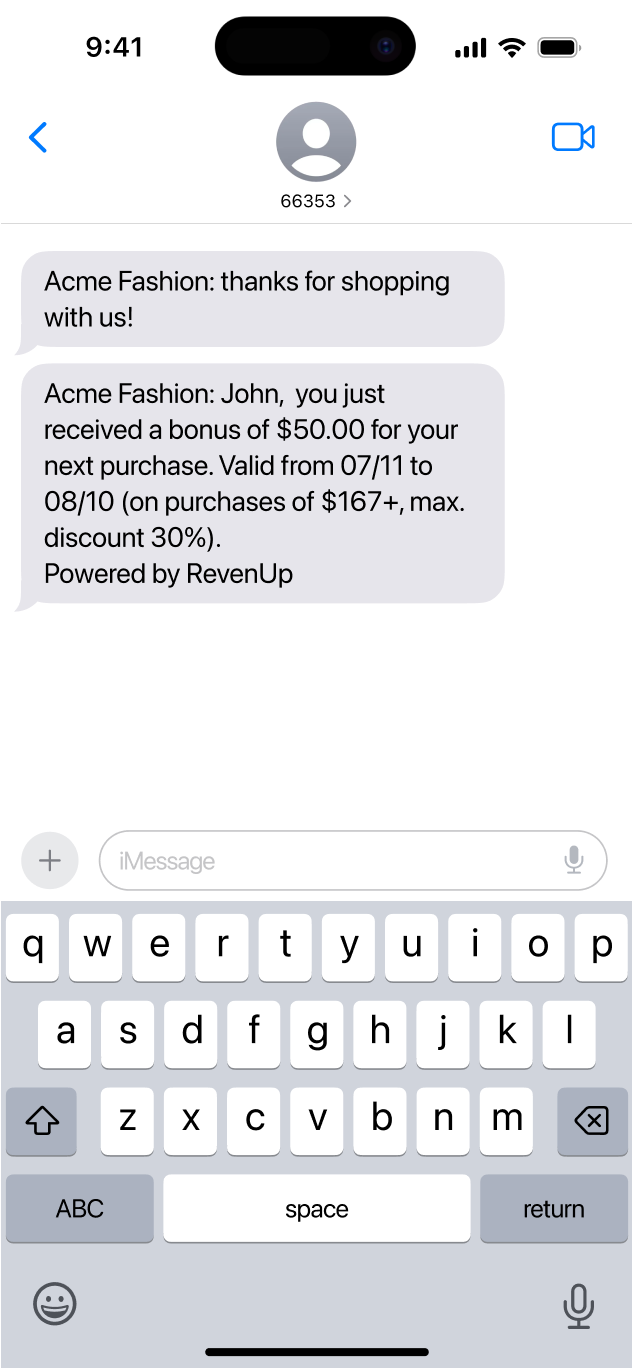Go back to the messages list
This screenshot has height=1368, width=632.
pos(38,137)
